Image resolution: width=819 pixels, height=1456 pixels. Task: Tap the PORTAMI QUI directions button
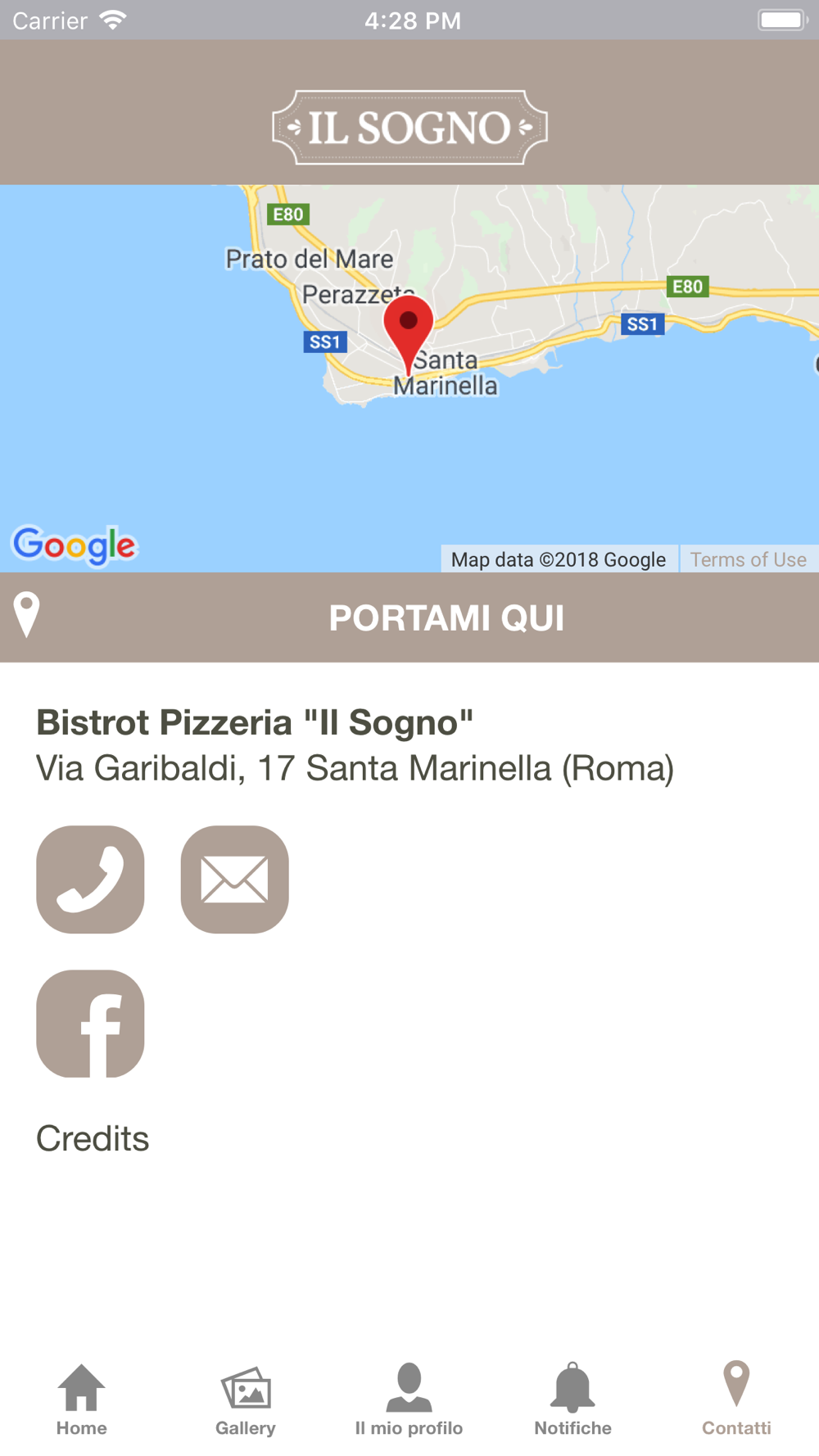coord(446,617)
